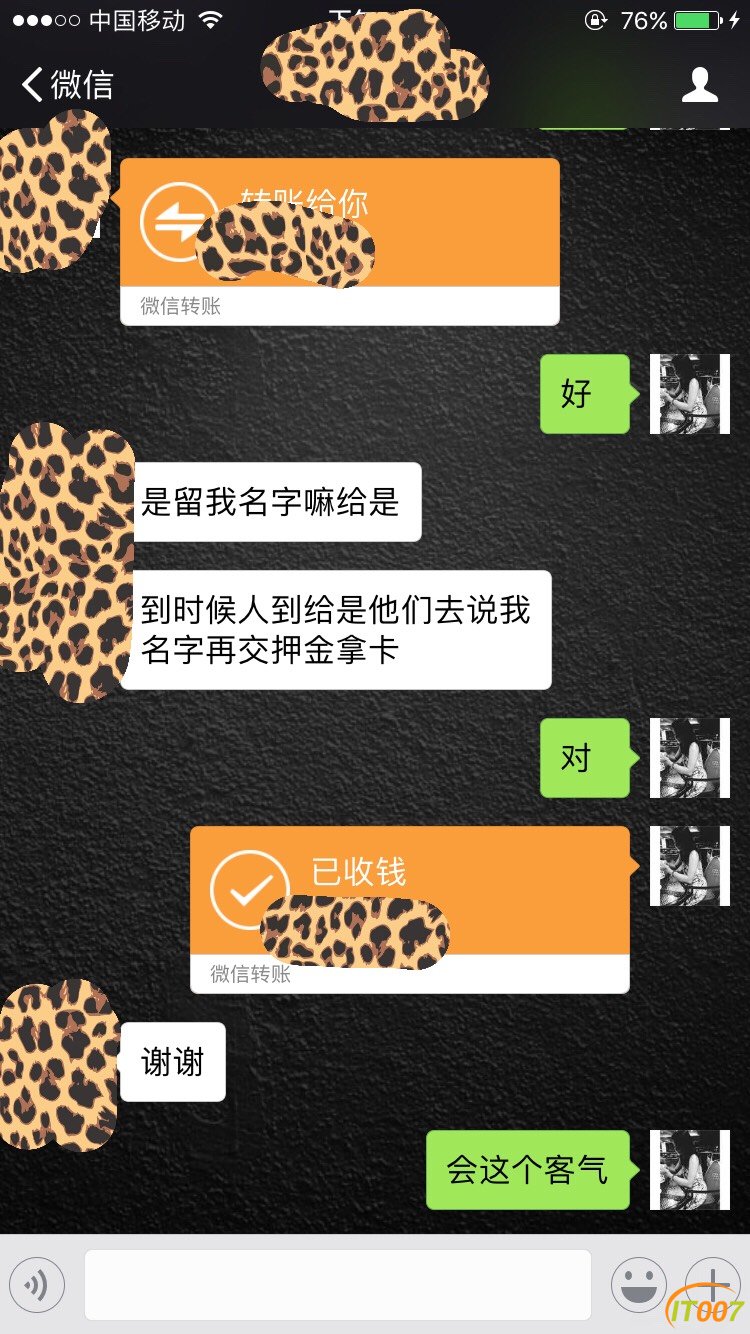750x1334 pixels.
Task: Tap the message text field
Action: click(x=337, y=1285)
